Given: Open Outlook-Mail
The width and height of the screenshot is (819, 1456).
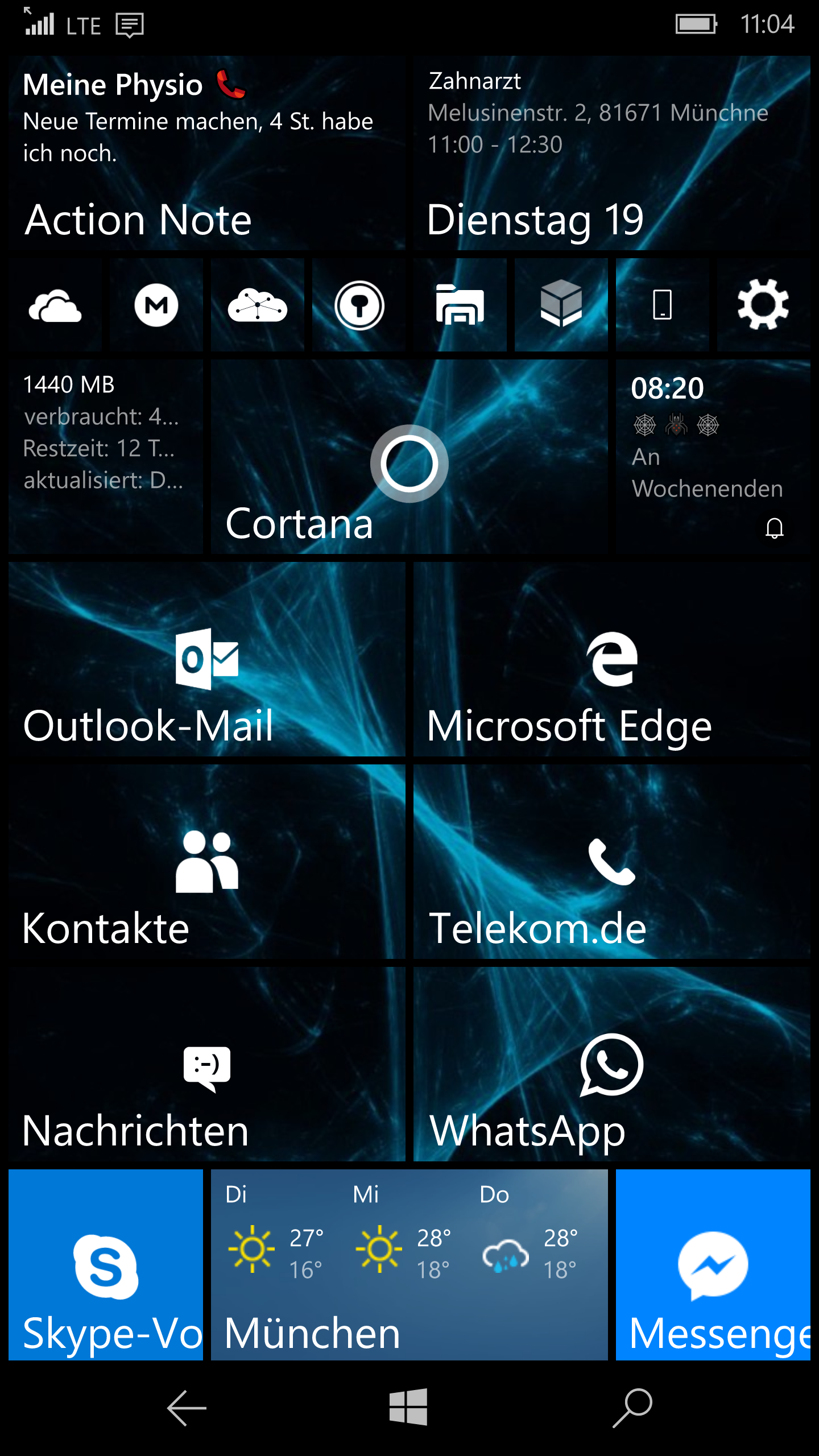Looking at the screenshot, I should click(207, 659).
